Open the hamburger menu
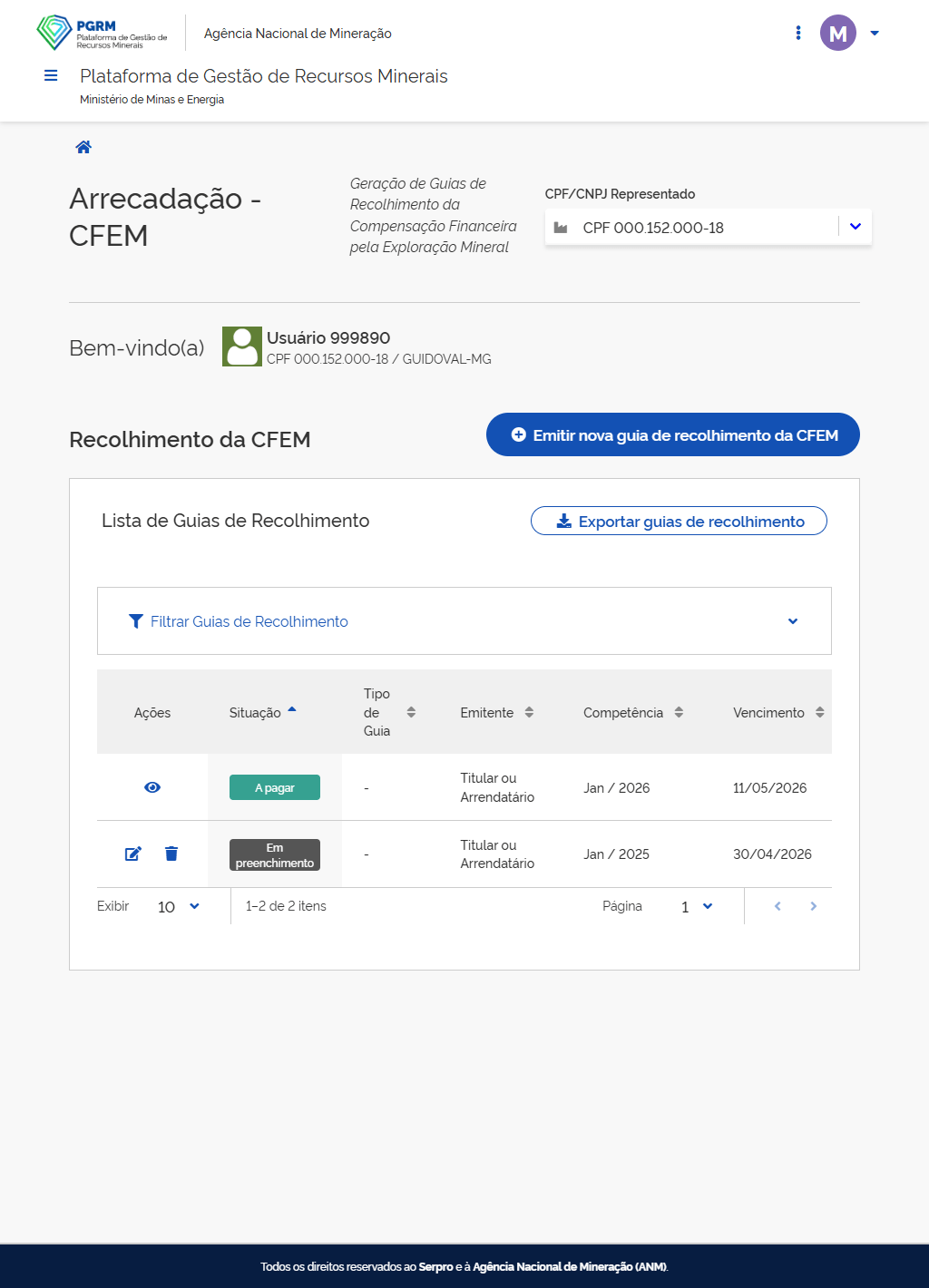 [51, 75]
